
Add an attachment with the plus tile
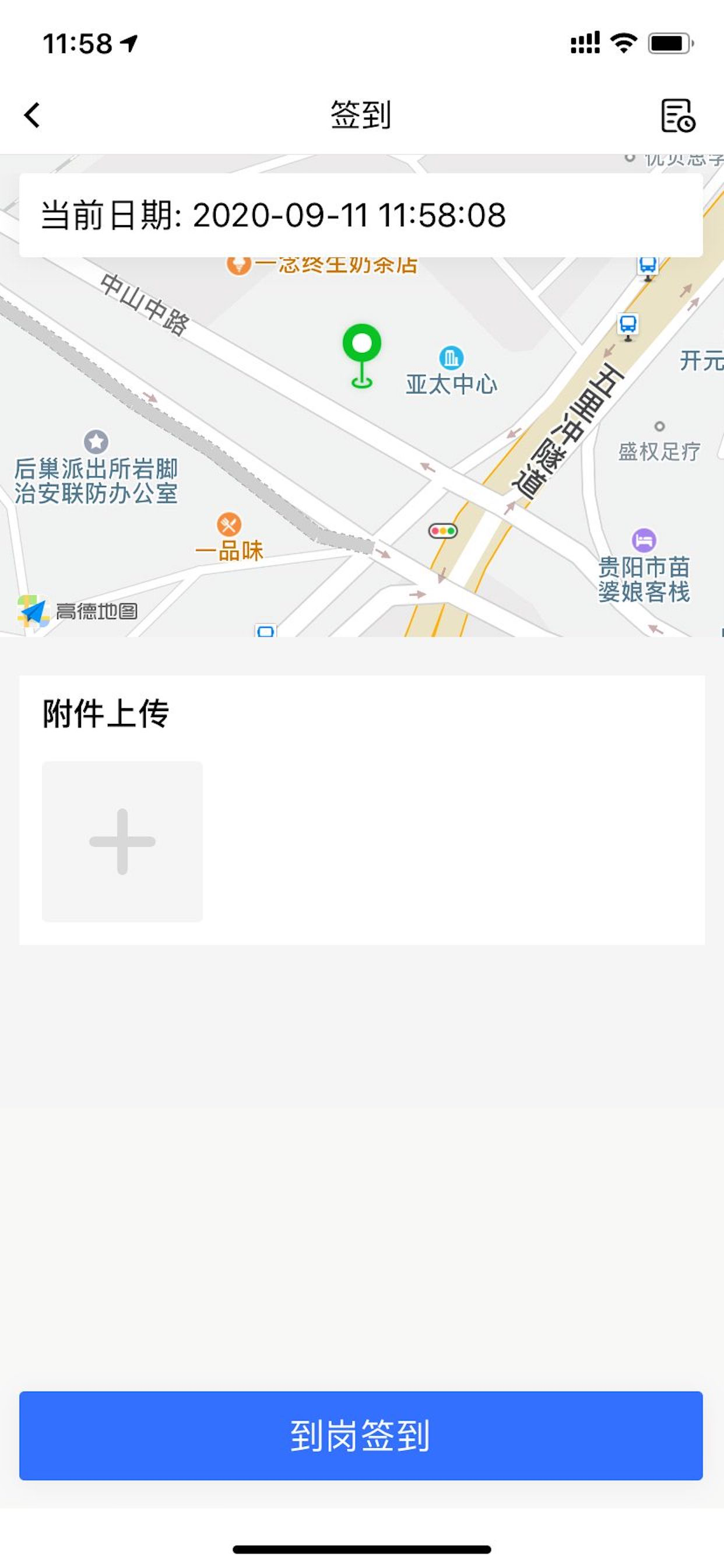click(x=122, y=841)
